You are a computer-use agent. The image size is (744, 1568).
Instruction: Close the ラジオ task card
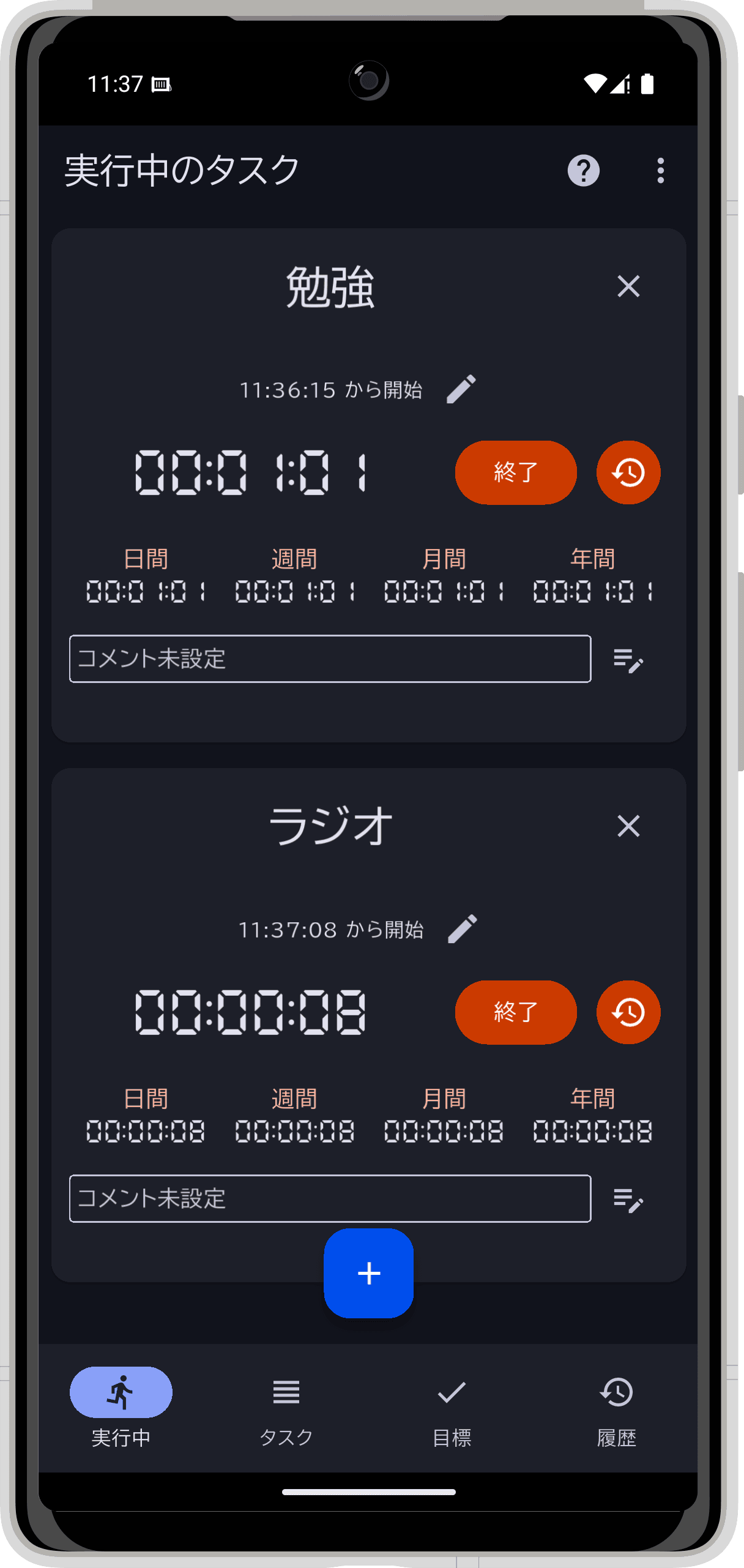pos(628,826)
